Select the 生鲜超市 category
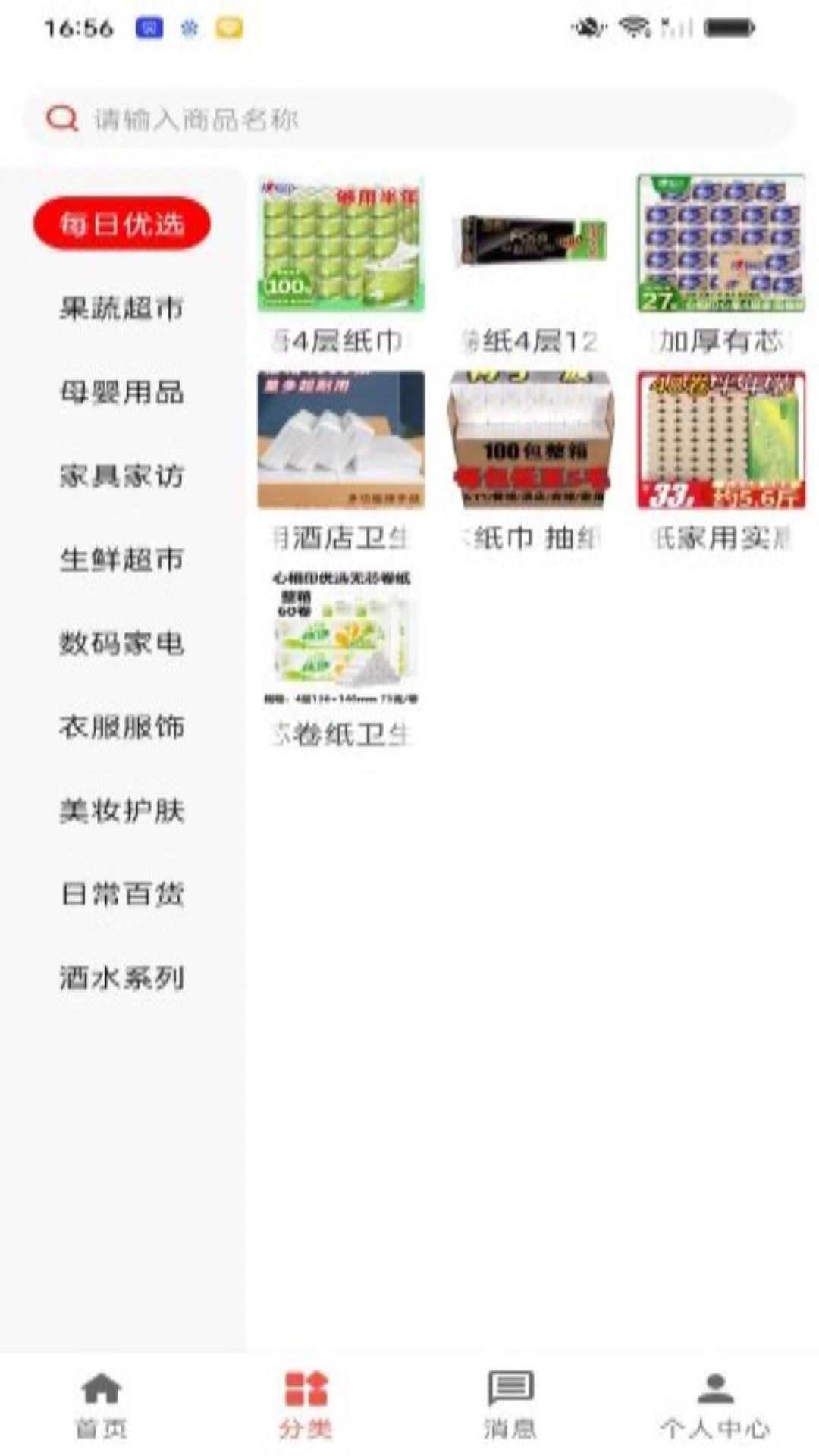Image resolution: width=819 pixels, height=1456 pixels. 121,560
